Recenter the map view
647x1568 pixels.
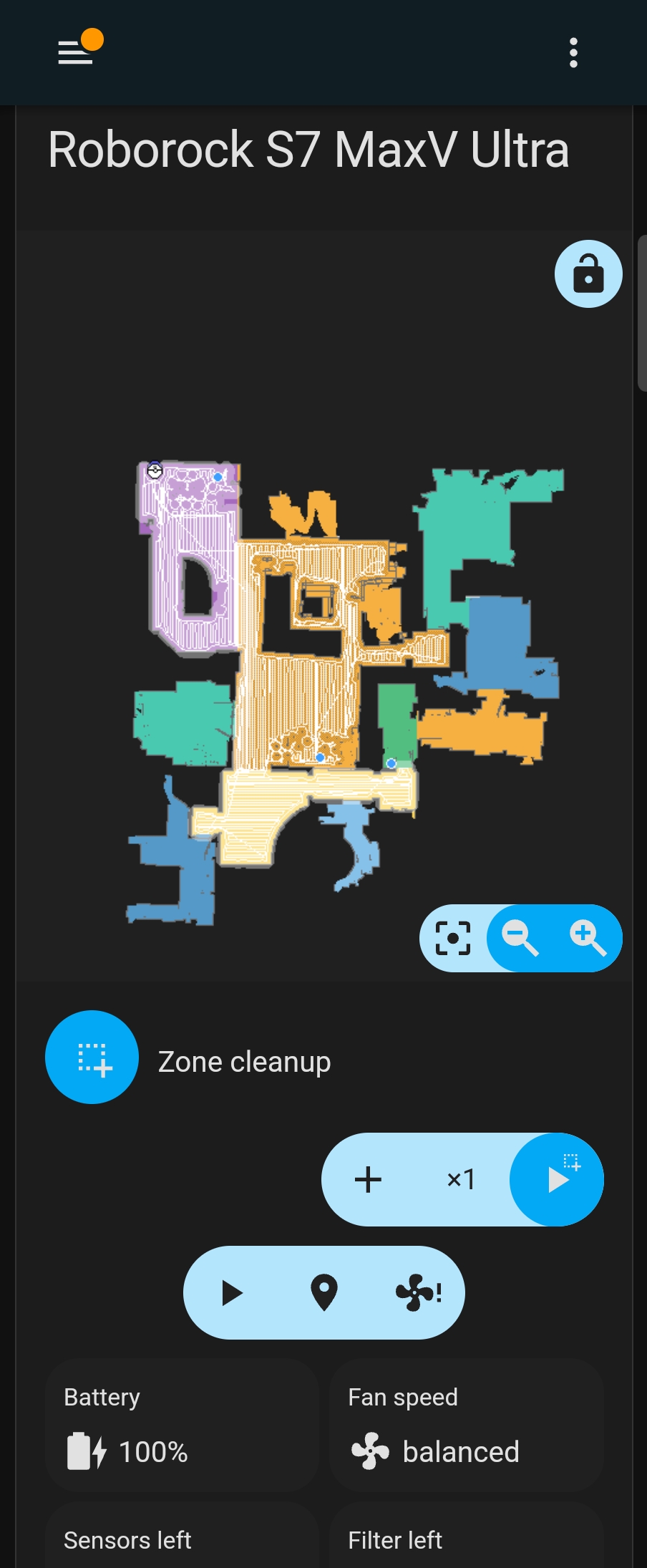point(453,938)
